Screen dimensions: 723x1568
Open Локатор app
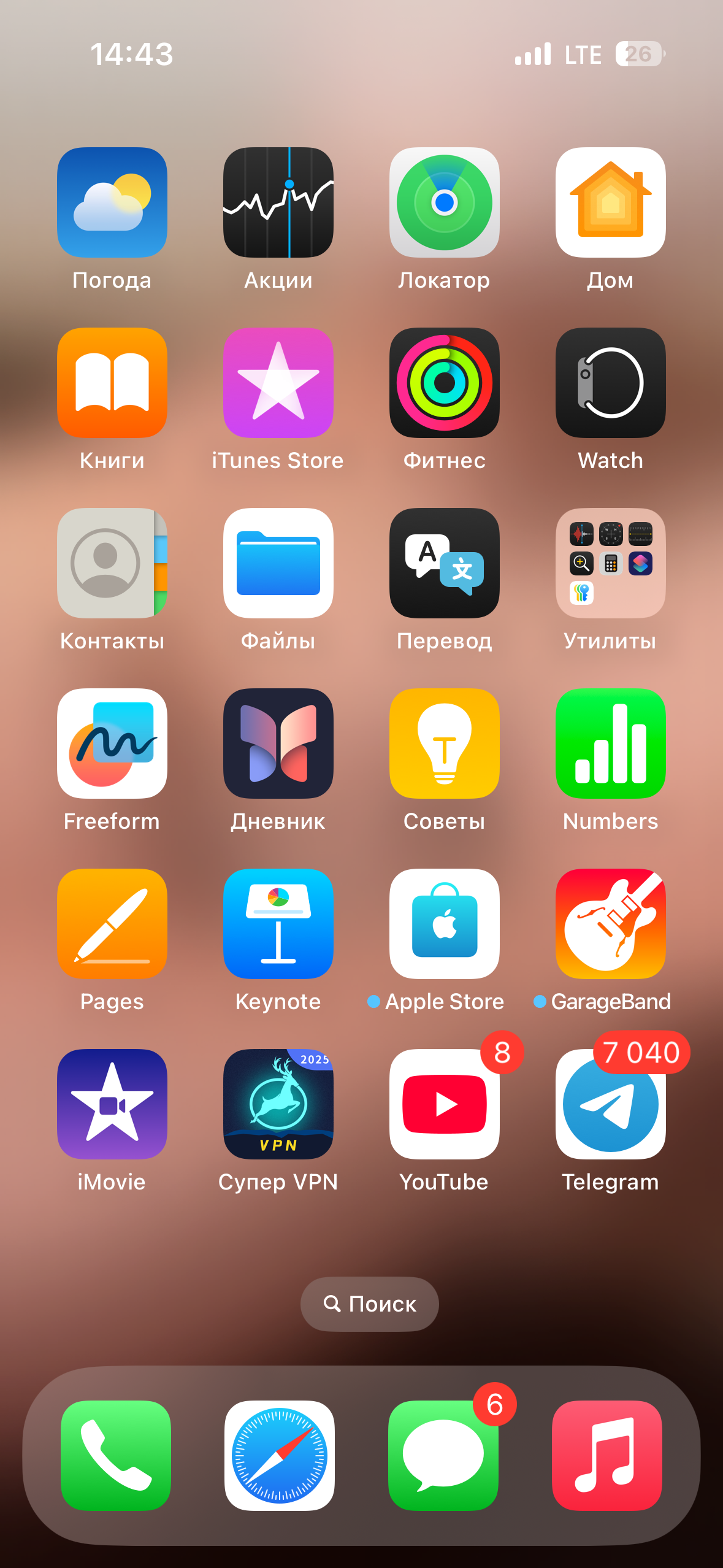445,202
